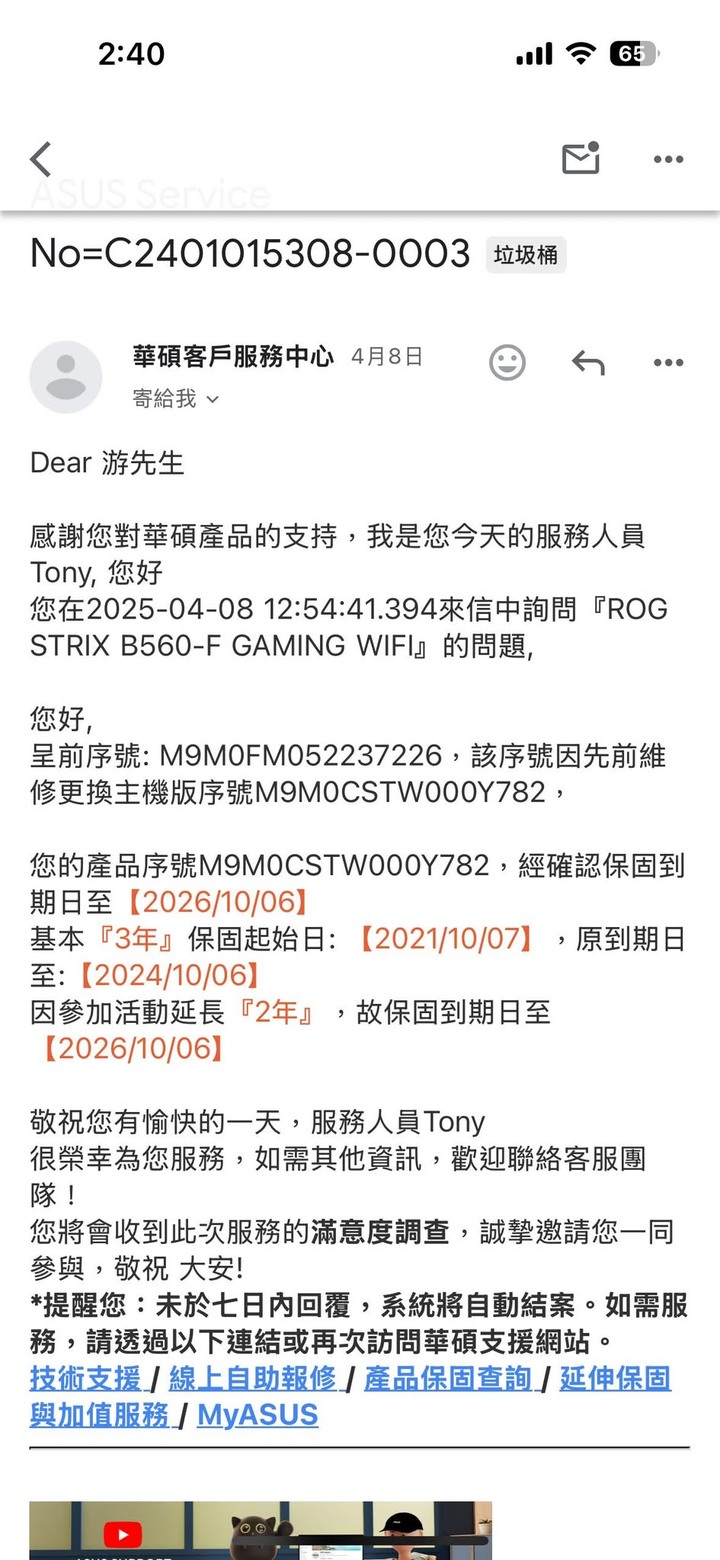This screenshot has width=720, height=1560.
Task: Open the MyASUS link
Action: pyautogui.click(x=258, y=1414)
